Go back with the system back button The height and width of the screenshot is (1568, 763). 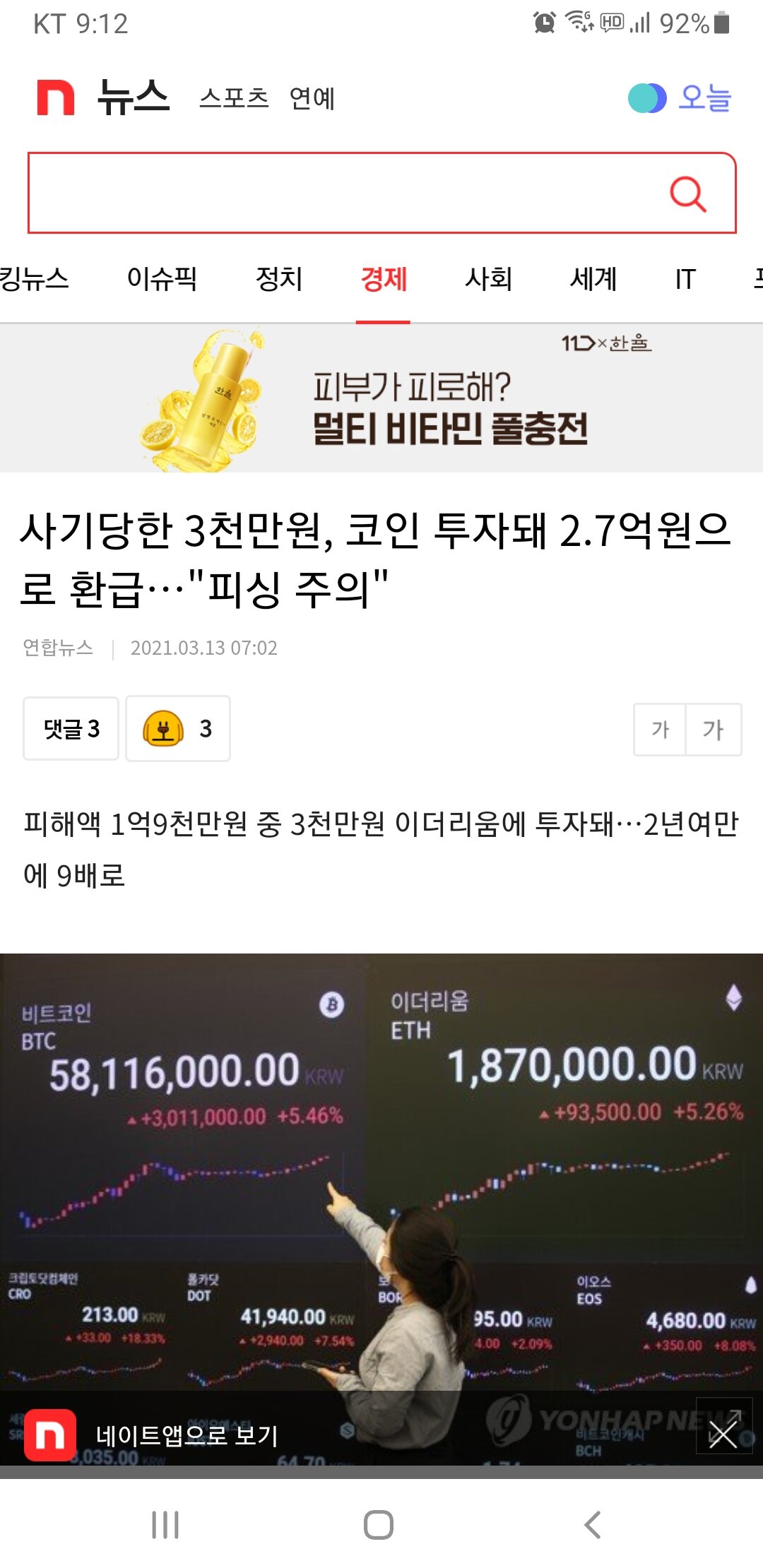point(592,1525)
